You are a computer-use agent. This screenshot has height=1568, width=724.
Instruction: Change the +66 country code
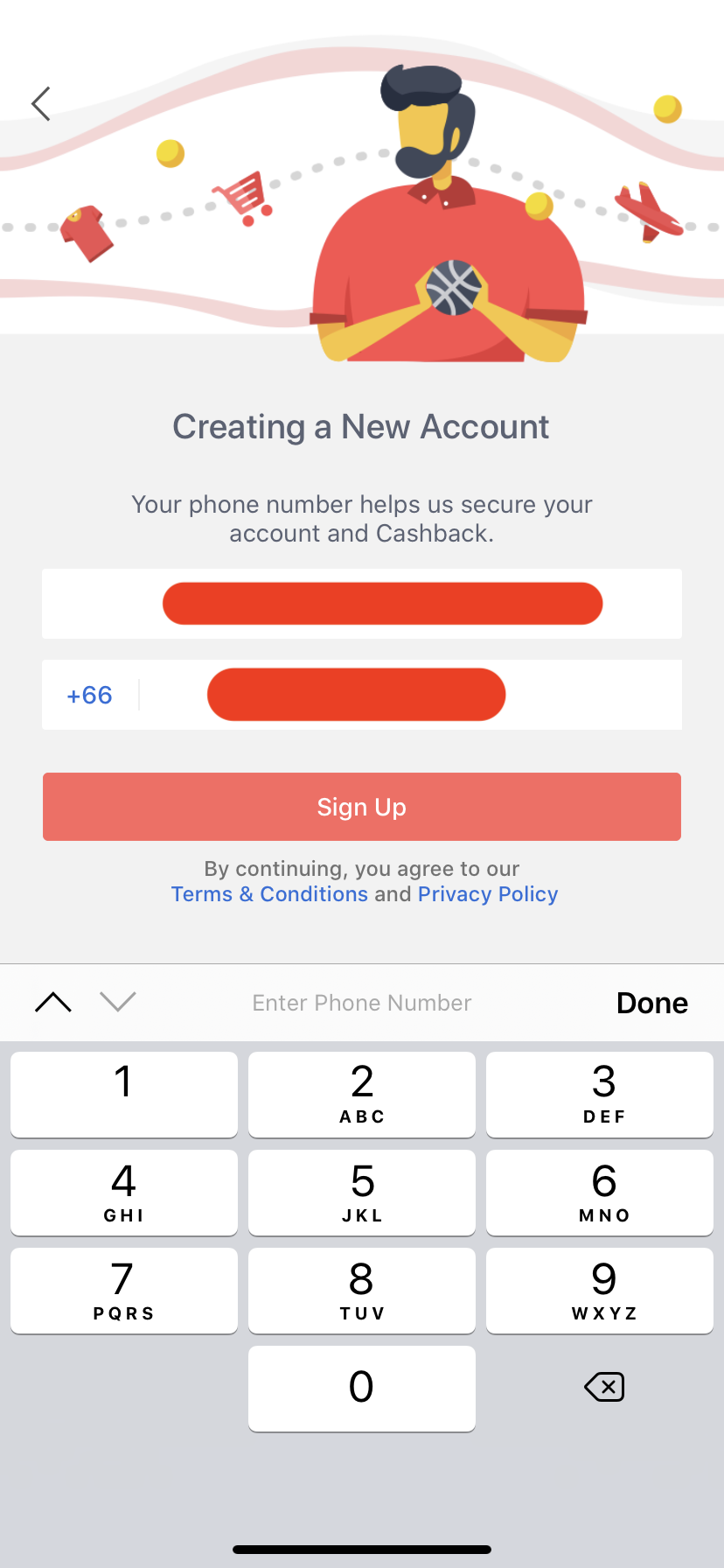click(x=90, y=695)
